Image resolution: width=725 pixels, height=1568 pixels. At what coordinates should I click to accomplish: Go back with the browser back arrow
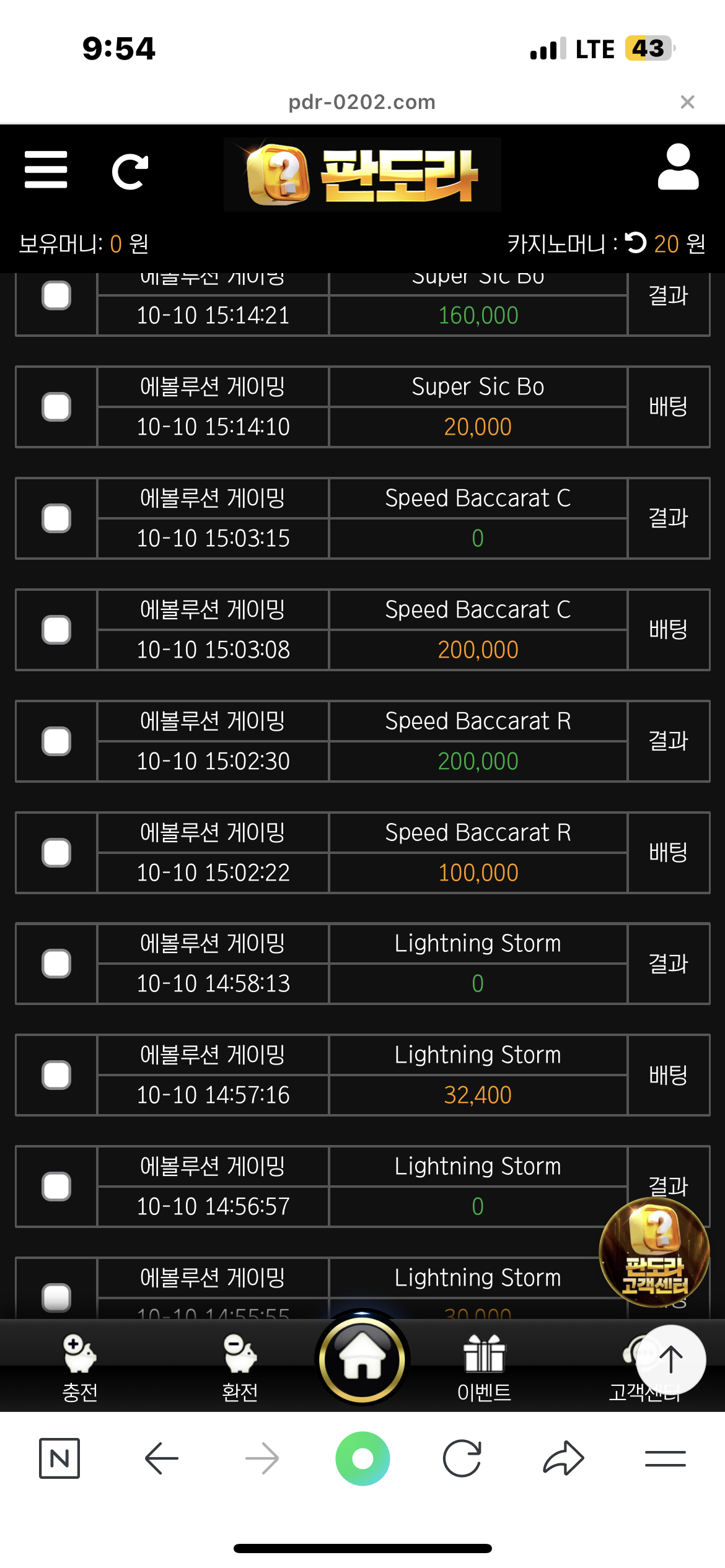pos(162,1459)
